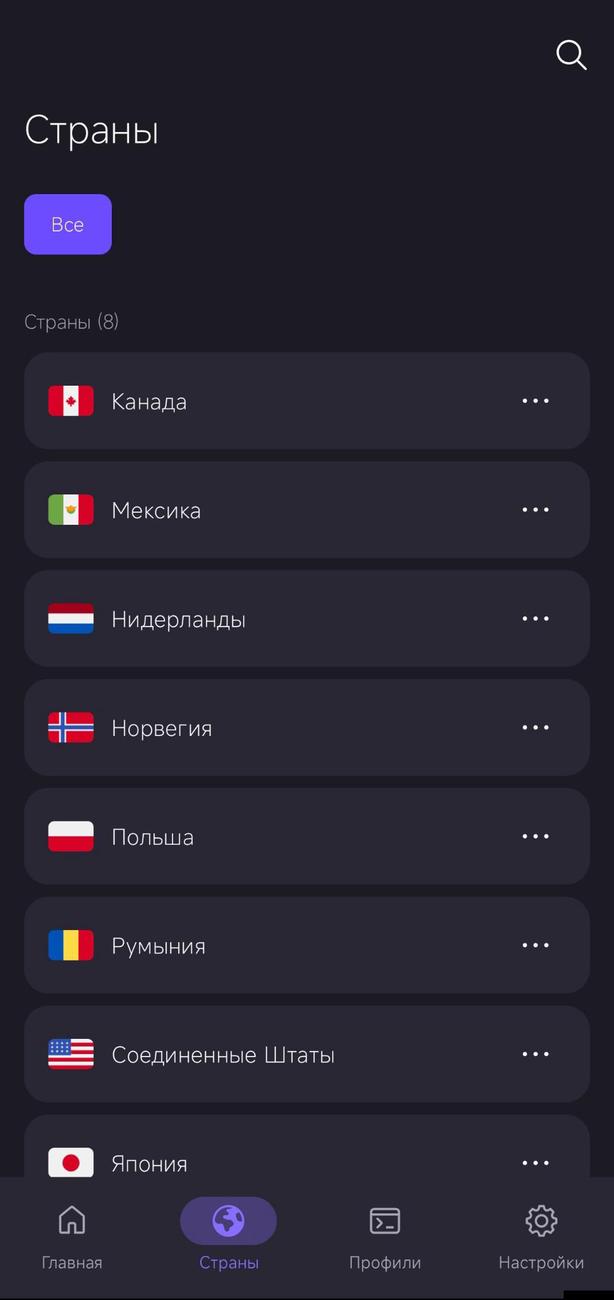
Task: Tap the Норвегия country row
Action: pyautogui.click(x=250, y=728)
